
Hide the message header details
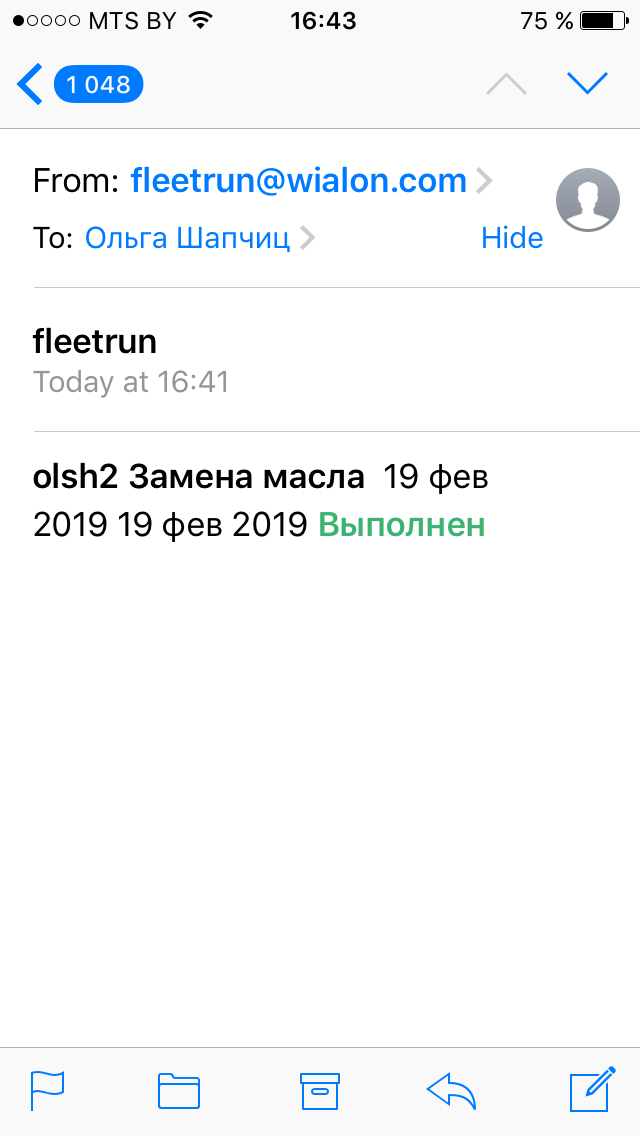(x=512, y=238)
